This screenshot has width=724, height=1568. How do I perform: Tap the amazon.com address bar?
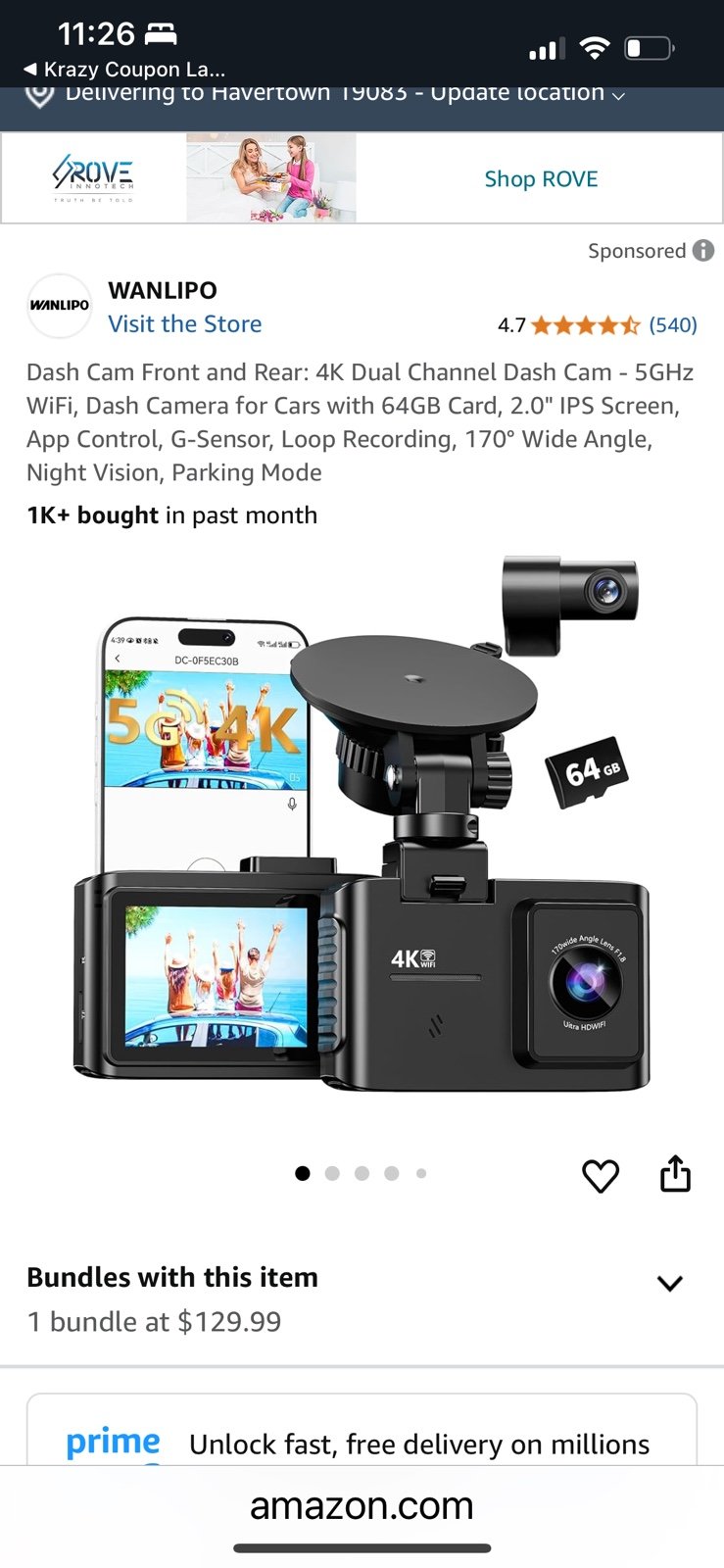pos(362,1506)
